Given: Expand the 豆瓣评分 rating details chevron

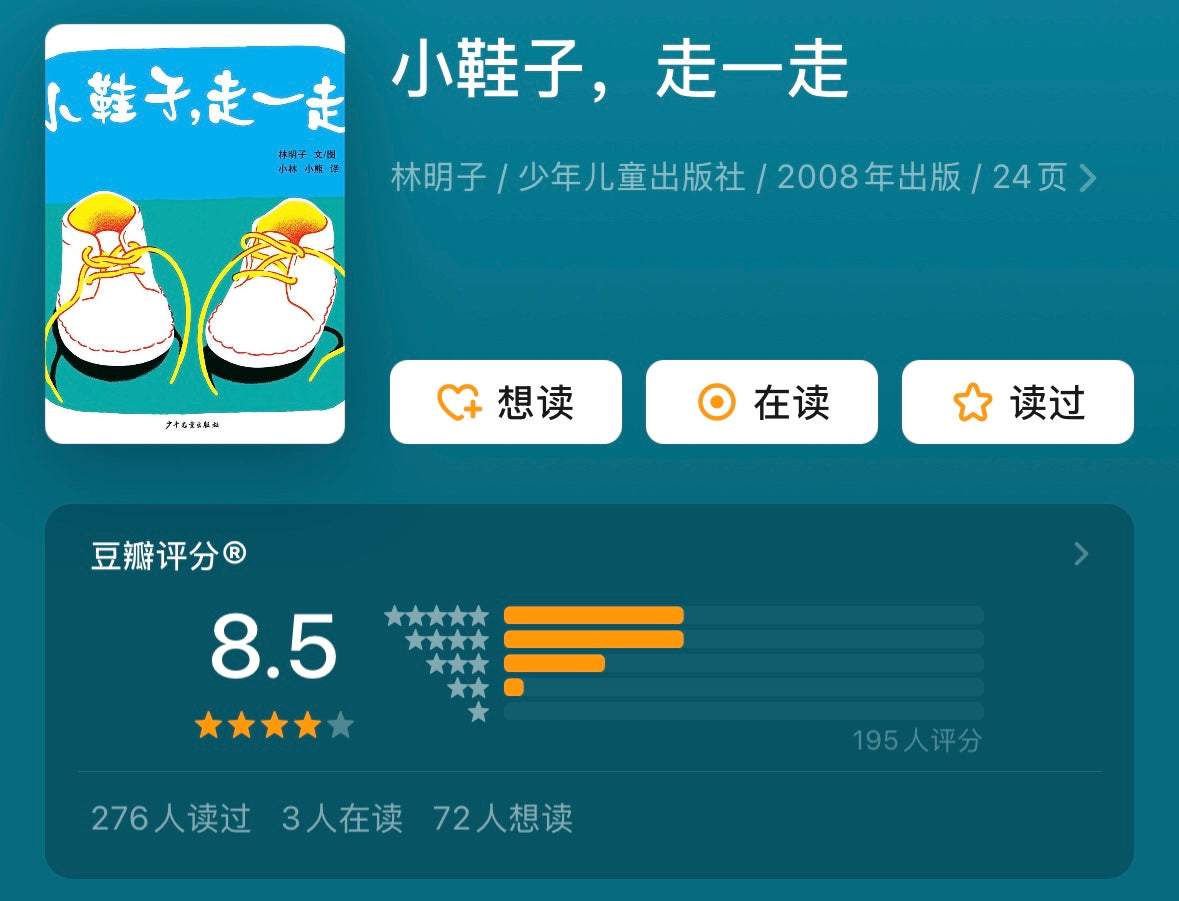Looking at the screenshot, I should [1080, 554].
